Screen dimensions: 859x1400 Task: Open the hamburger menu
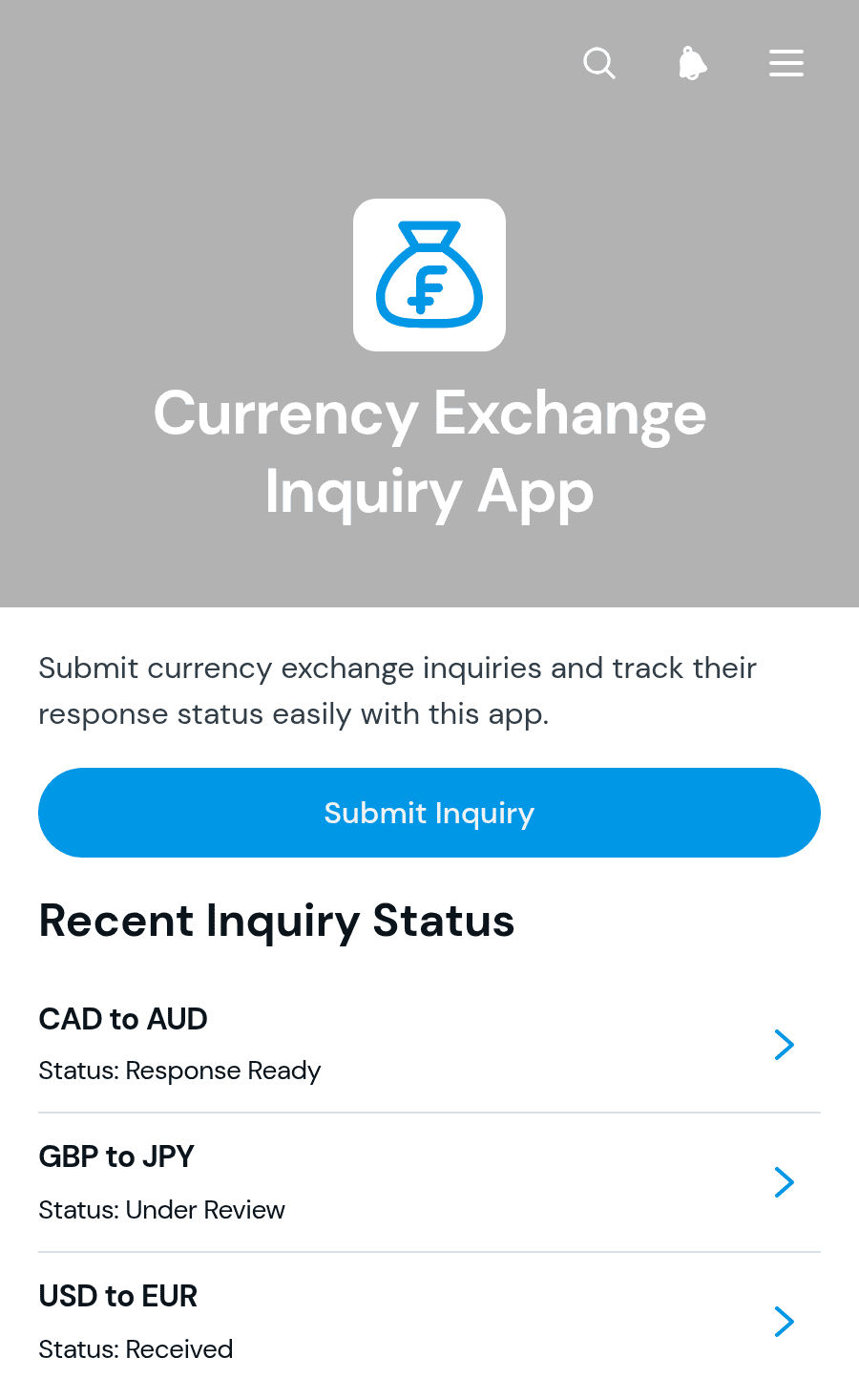click(786, 63)
